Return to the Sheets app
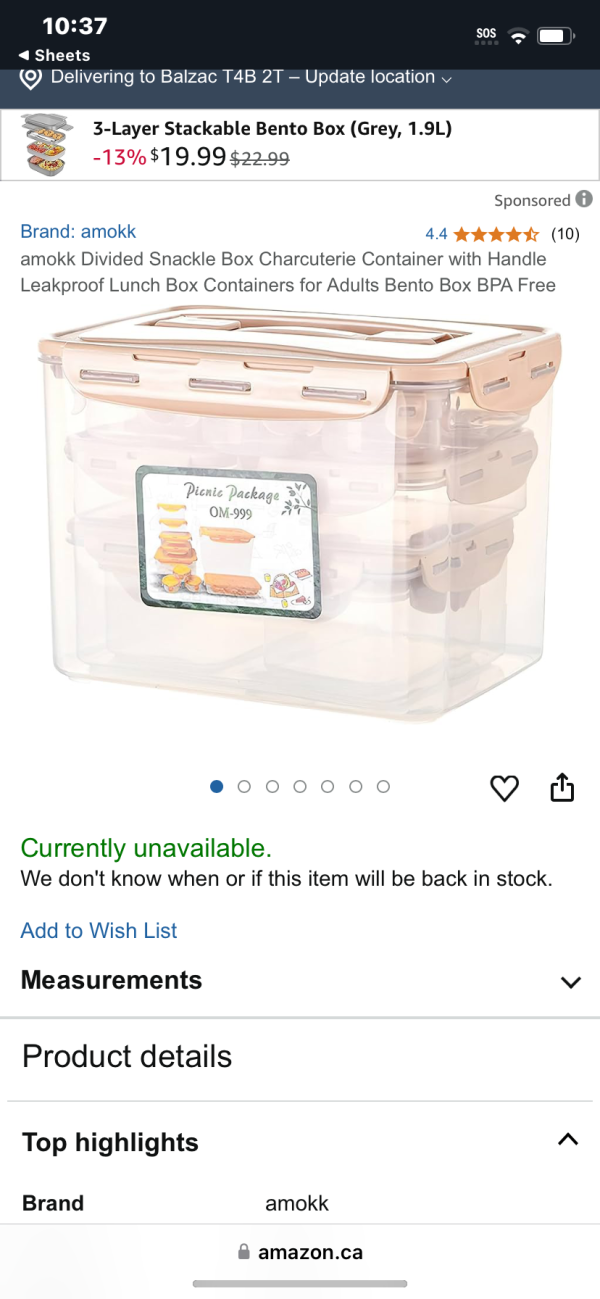The width and height of the screenshot is (600, 1299). pos(54,55)
